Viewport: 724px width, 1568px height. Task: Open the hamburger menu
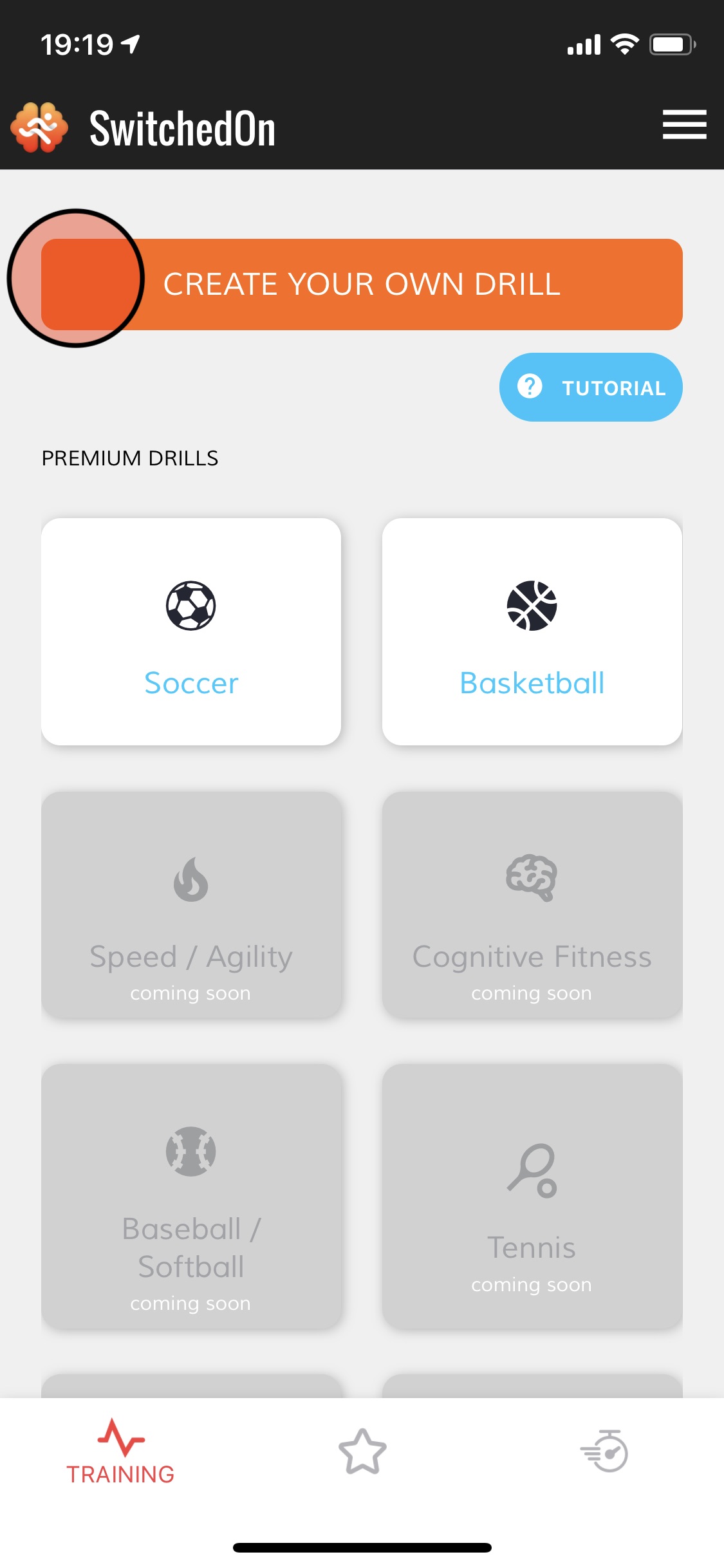click(x=684, y=125)
